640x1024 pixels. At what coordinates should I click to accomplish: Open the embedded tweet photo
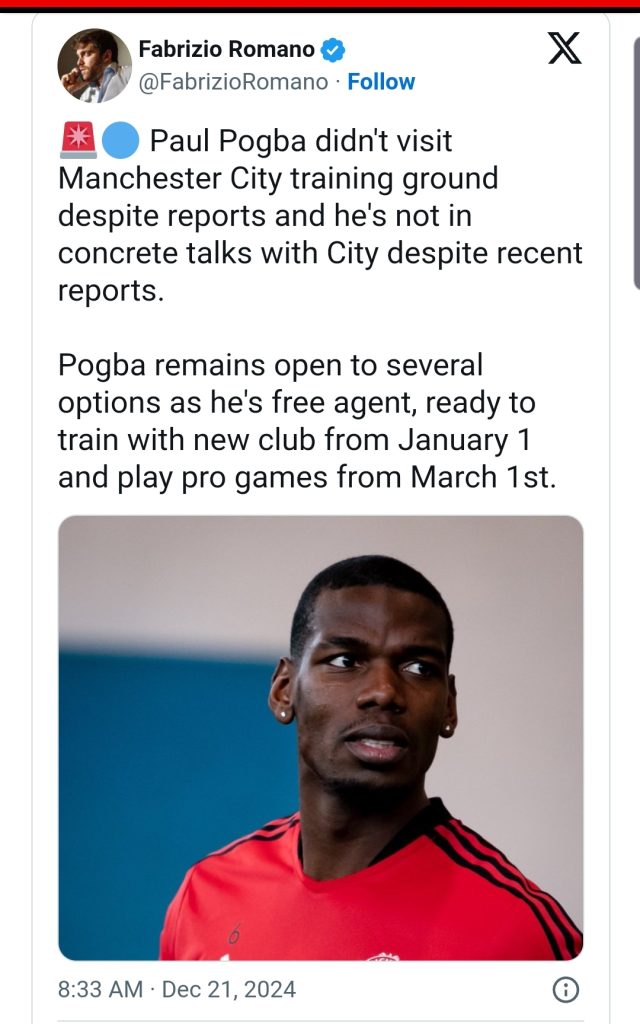tap(320, 738)
